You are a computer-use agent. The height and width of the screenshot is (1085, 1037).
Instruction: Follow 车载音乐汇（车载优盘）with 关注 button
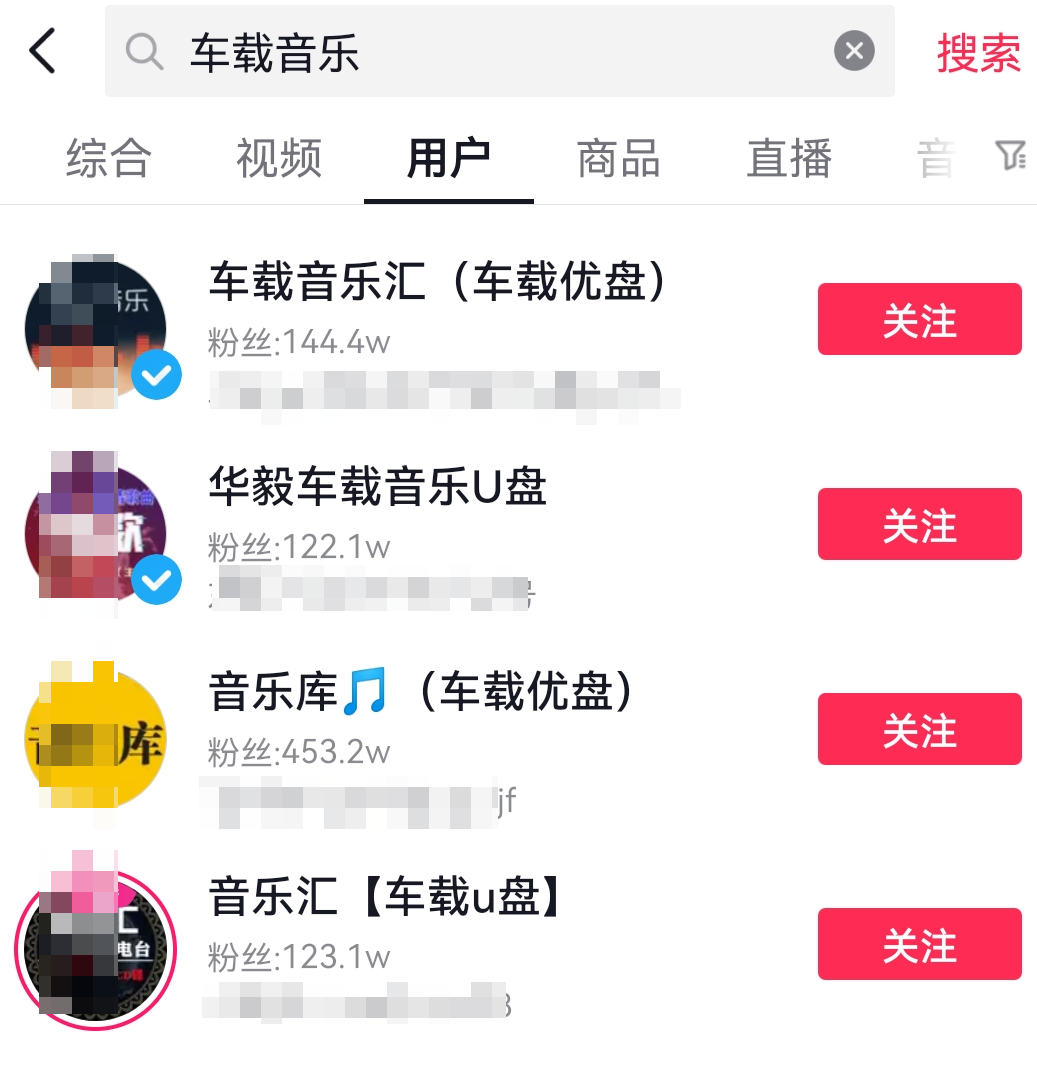pyautogui.click(x=919, y=318)
